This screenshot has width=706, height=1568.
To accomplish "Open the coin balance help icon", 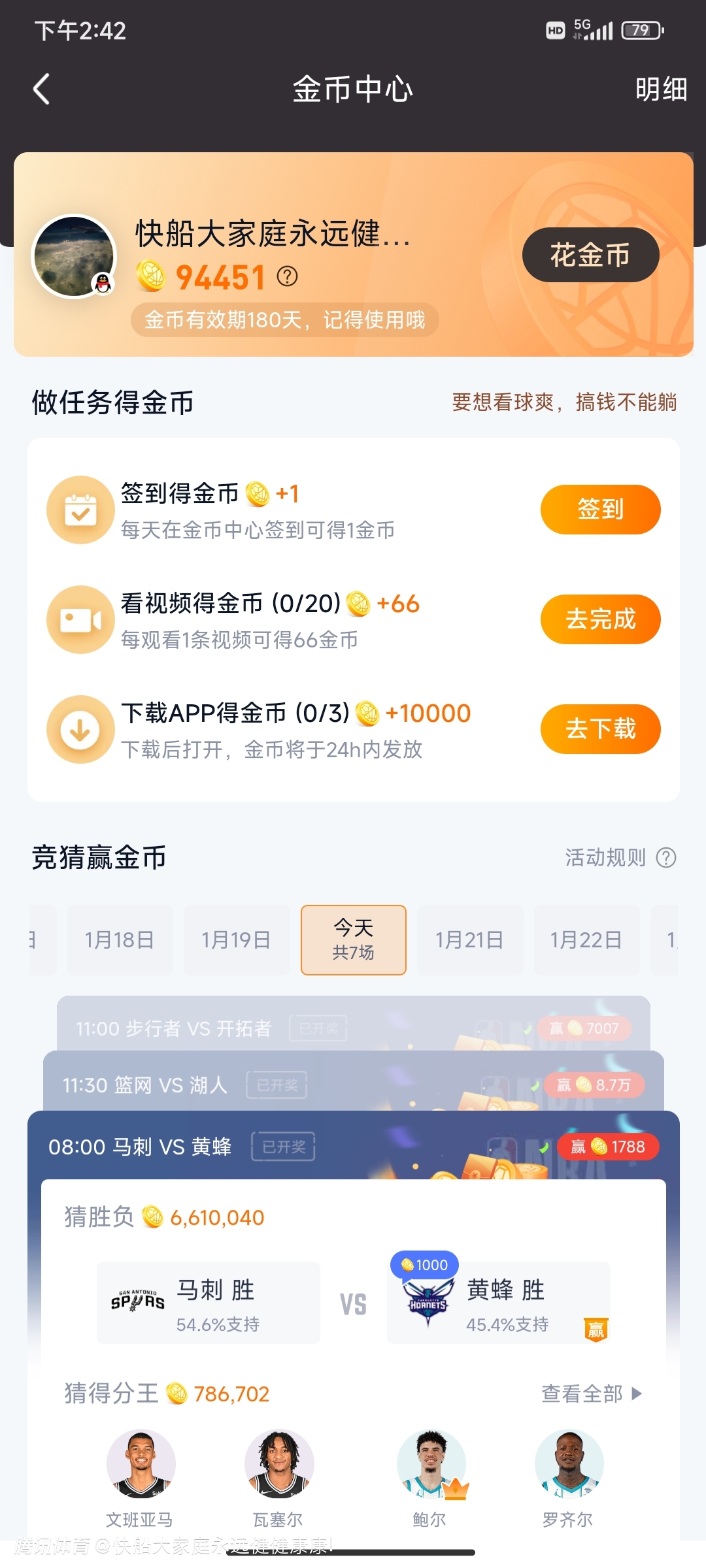I will pos(287,277).
